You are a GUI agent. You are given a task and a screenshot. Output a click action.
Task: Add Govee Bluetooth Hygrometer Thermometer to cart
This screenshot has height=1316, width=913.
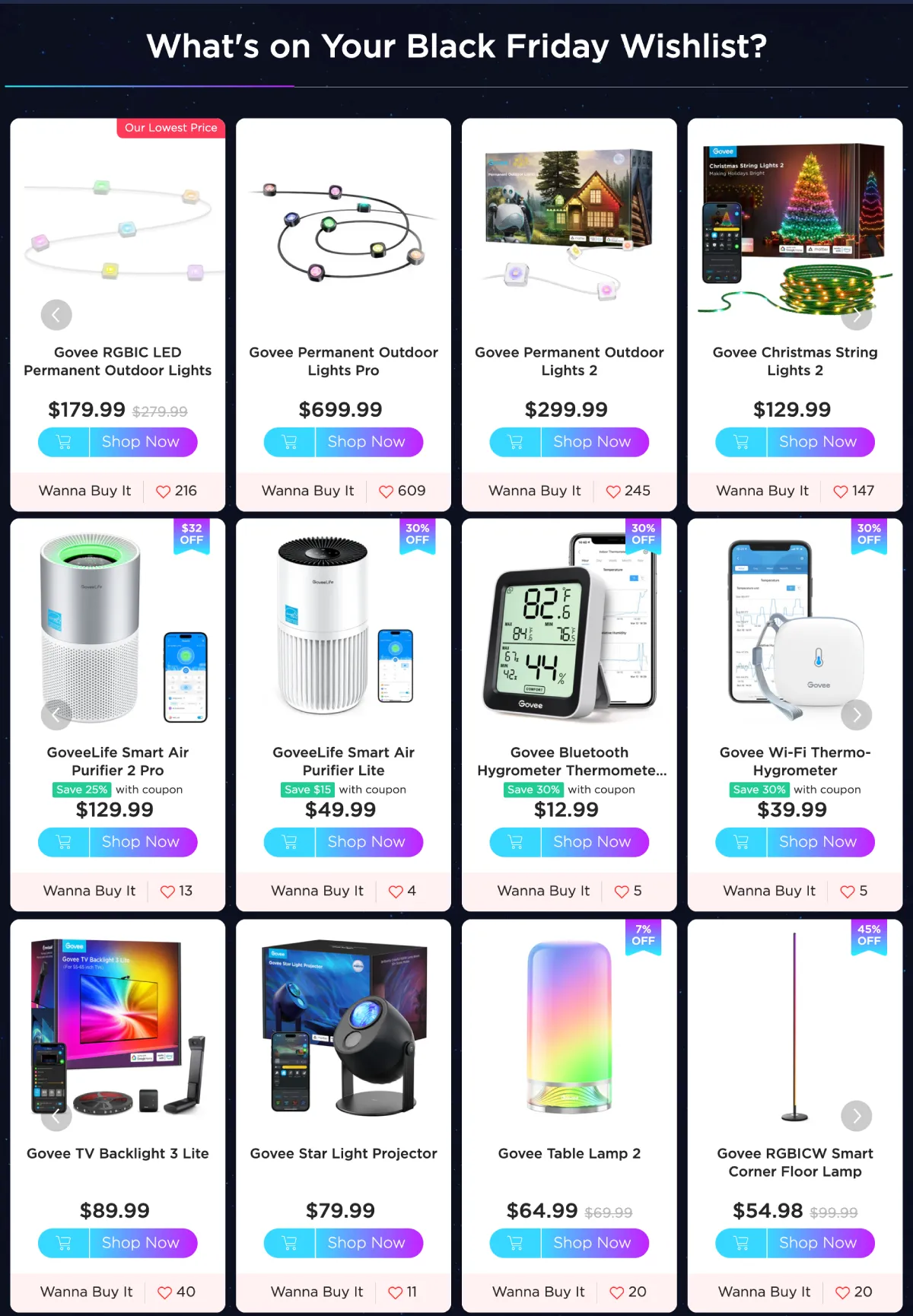point(516,842)
